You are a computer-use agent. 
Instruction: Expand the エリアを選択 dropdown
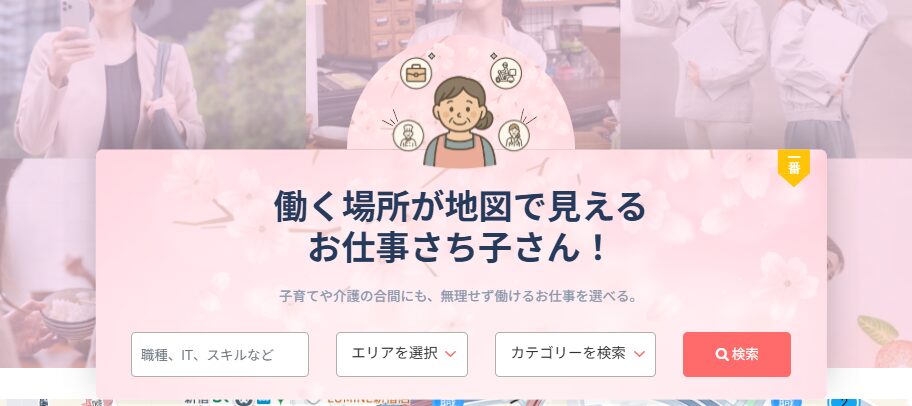coord(402,354)
